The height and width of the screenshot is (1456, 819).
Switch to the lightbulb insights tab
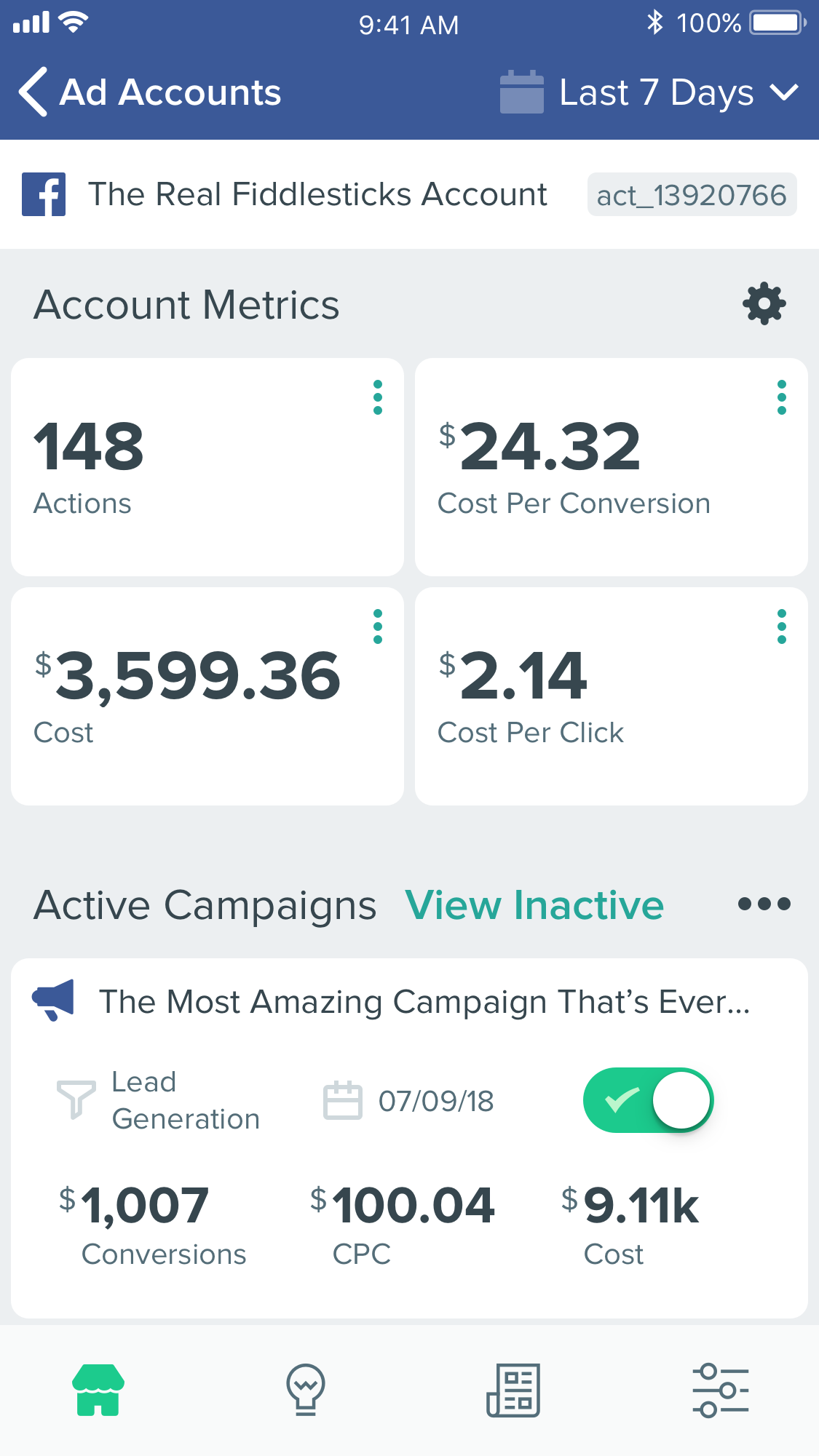click(x=306, y=1390)
